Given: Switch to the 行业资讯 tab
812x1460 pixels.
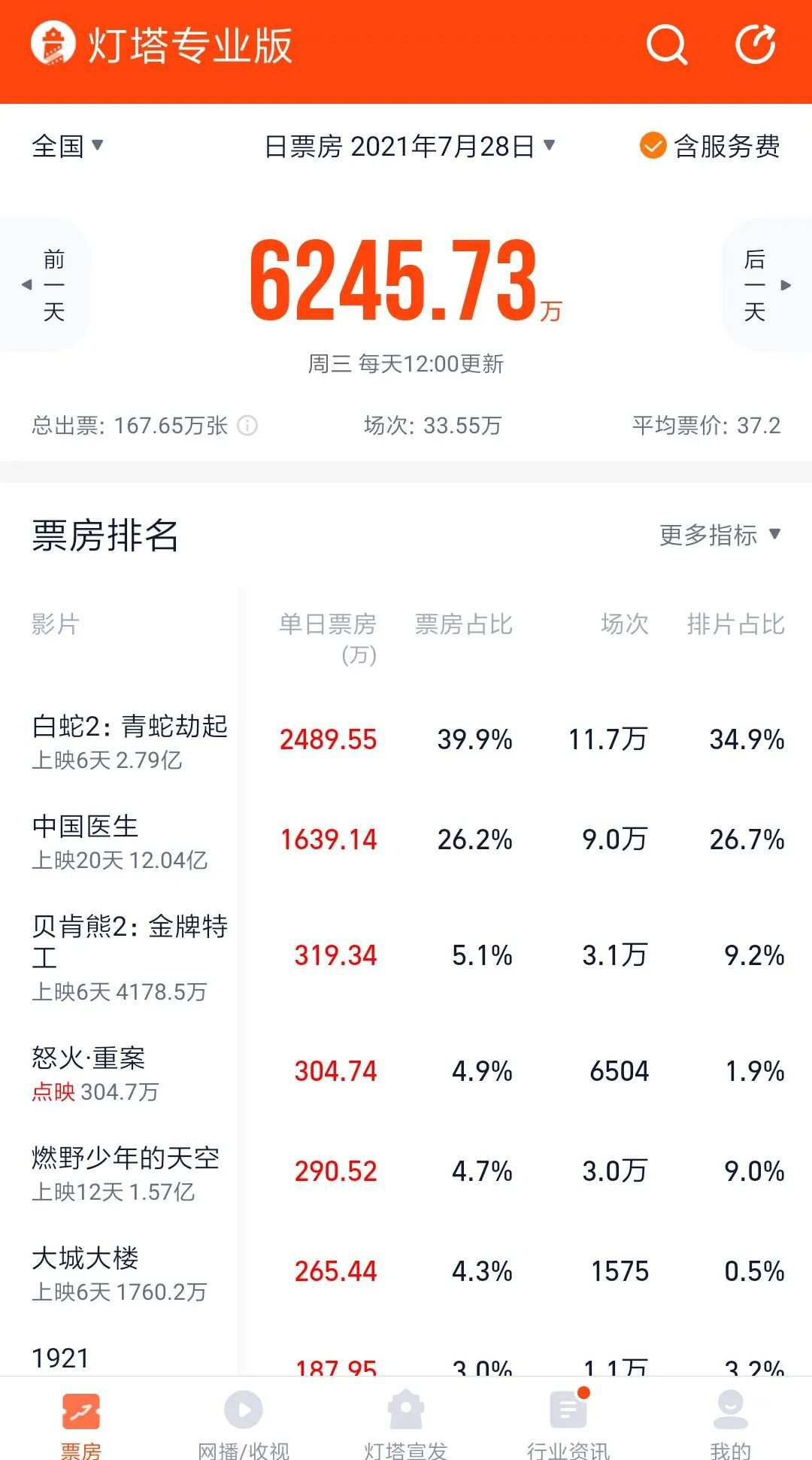Looking at the screenshot, I should click(x=568, y=1423).
